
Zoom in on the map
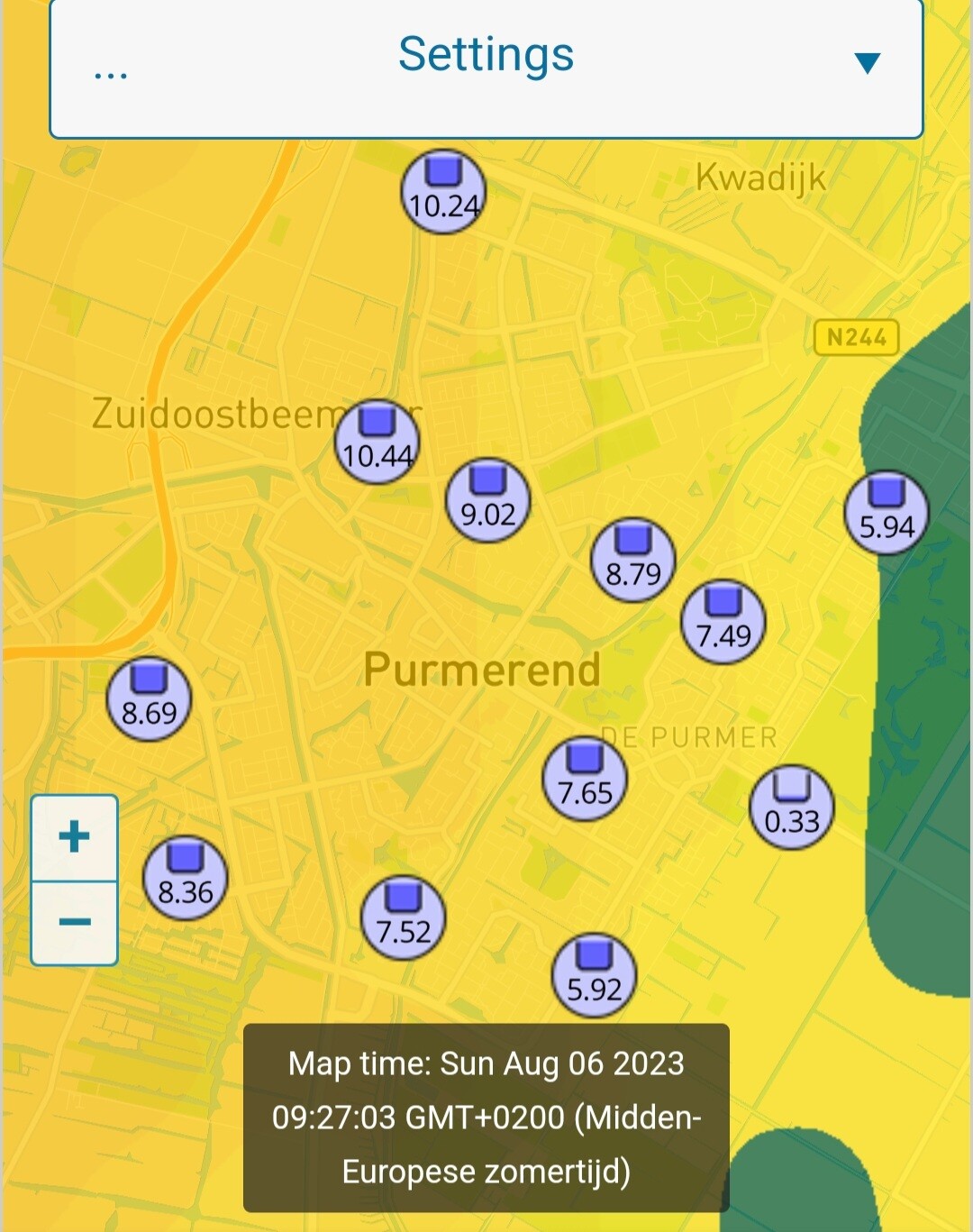tap(75, 837)
